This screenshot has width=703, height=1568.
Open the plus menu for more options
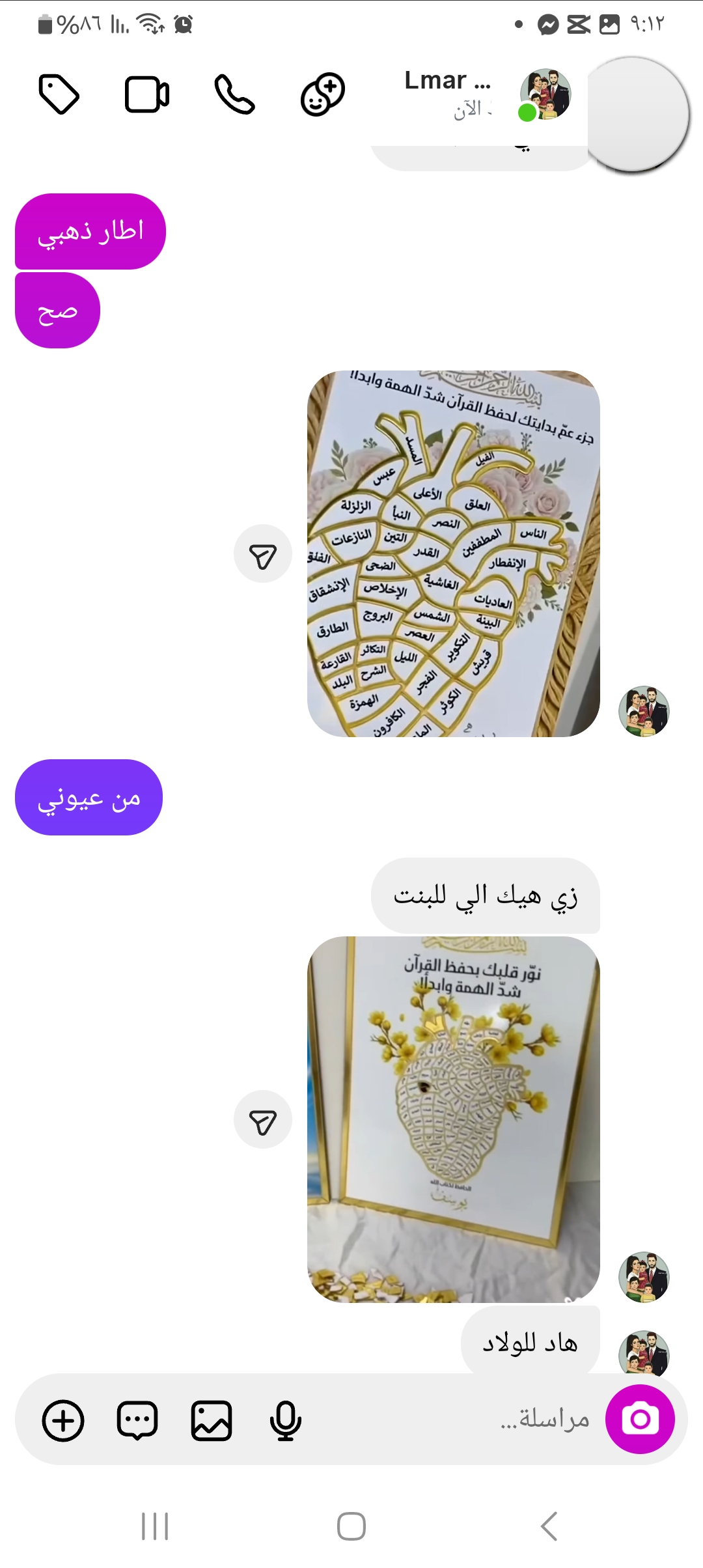click(x=63, y=1420)
